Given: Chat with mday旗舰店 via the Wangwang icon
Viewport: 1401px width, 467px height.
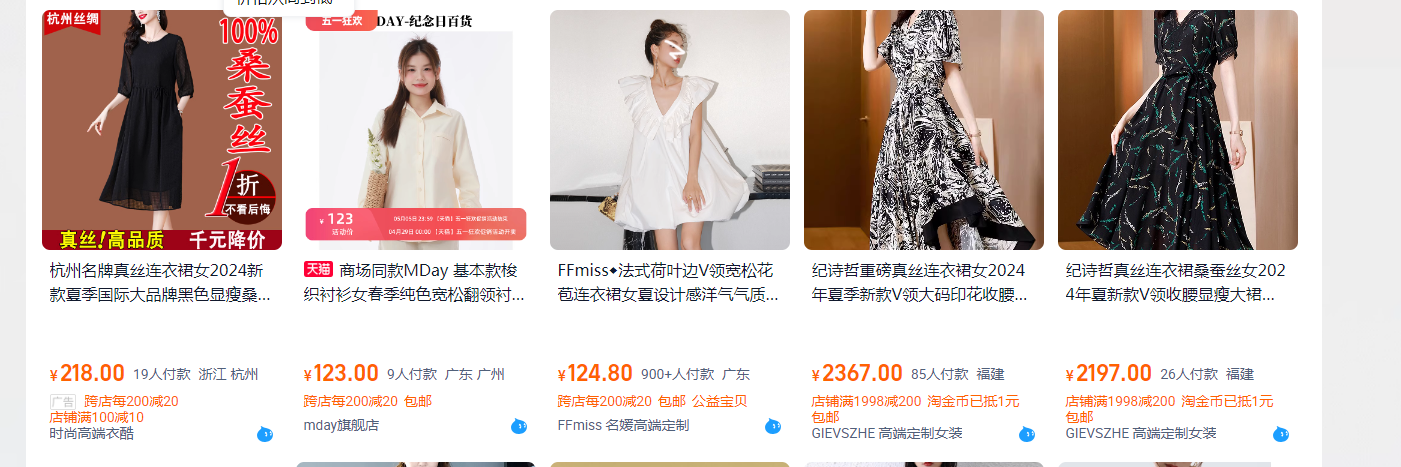Looking at the screenshot, I should point(519,426).
